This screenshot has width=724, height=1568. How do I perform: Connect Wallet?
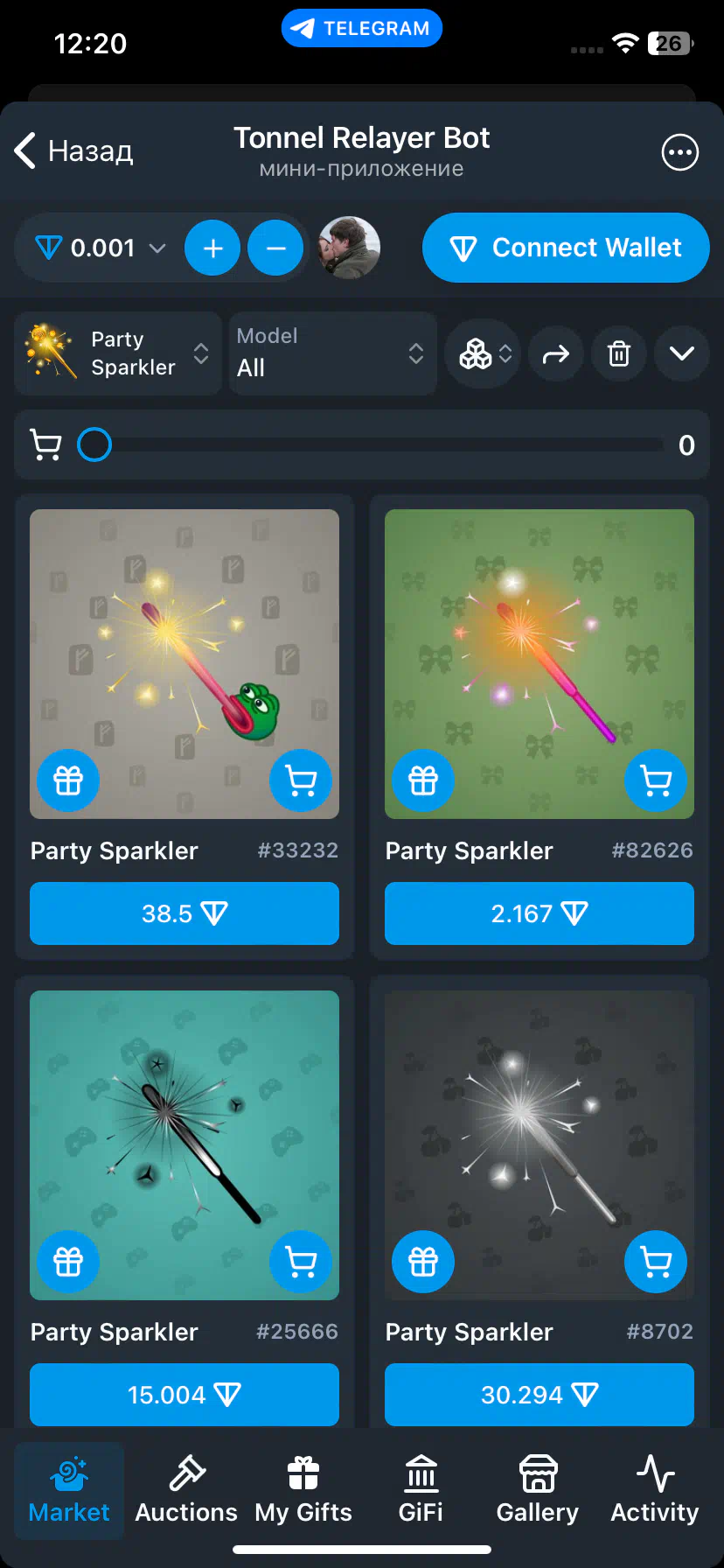click(x=566, y=248)
